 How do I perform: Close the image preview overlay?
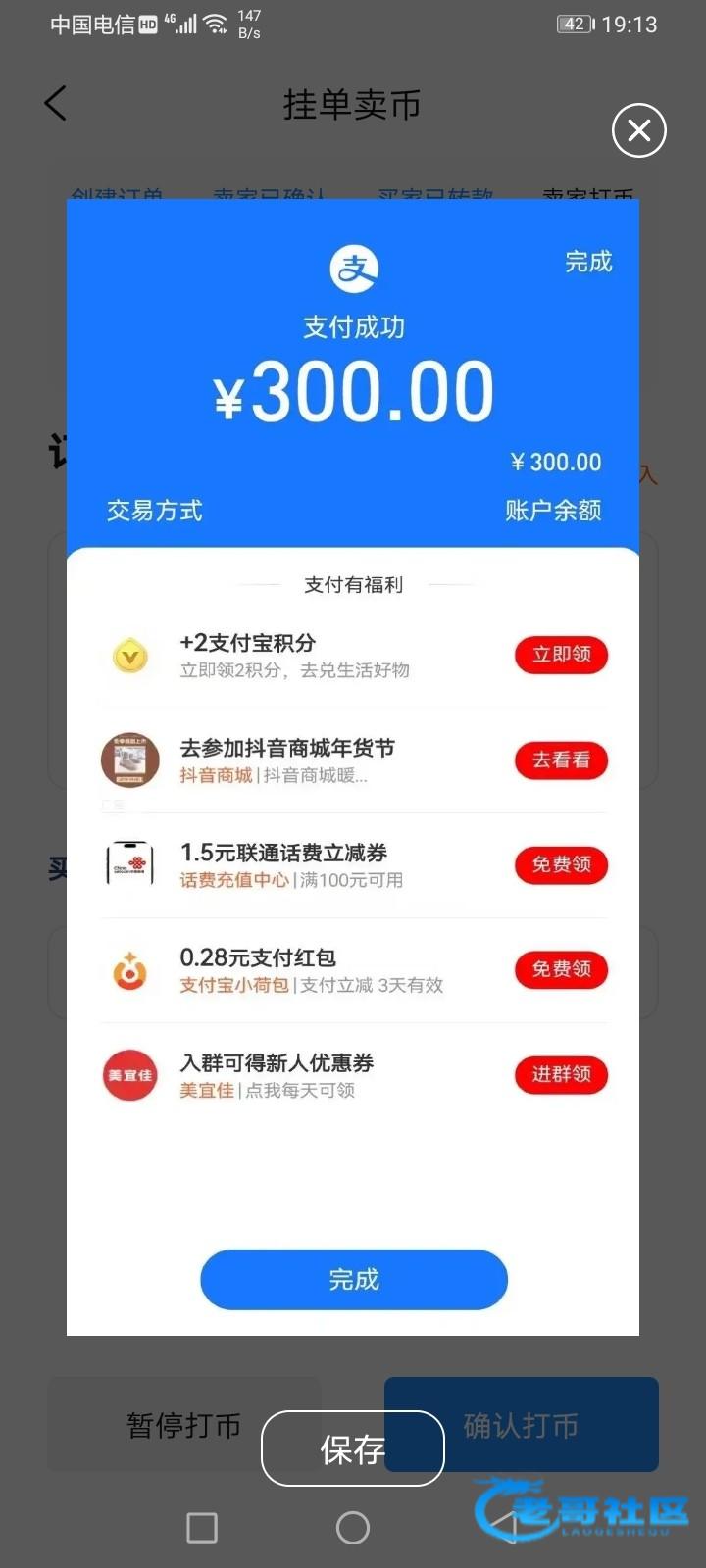pyautogui.click(x=638, y=130)
